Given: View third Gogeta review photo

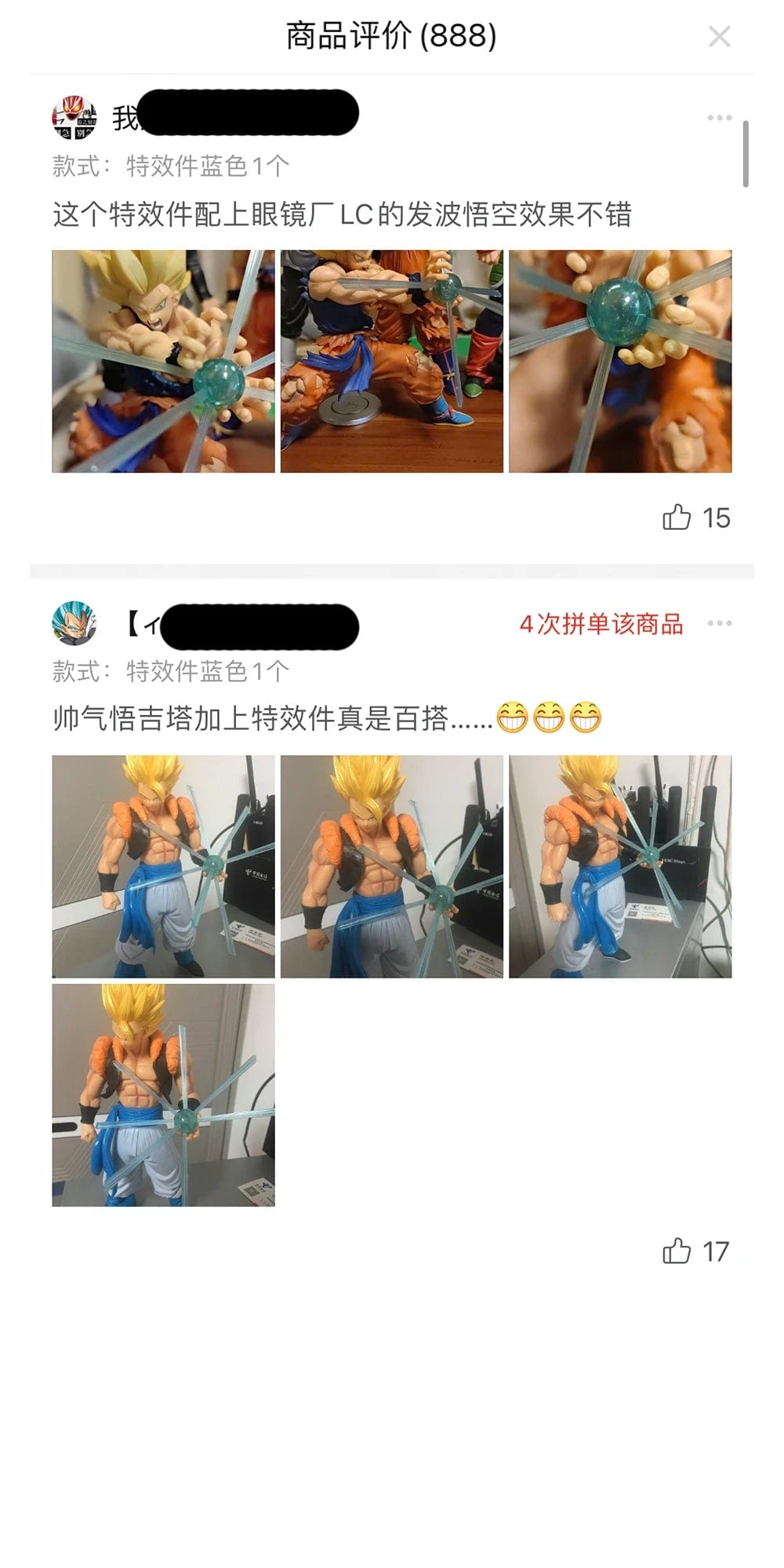Looking at the screenshot, I should (x=620, y=866).
